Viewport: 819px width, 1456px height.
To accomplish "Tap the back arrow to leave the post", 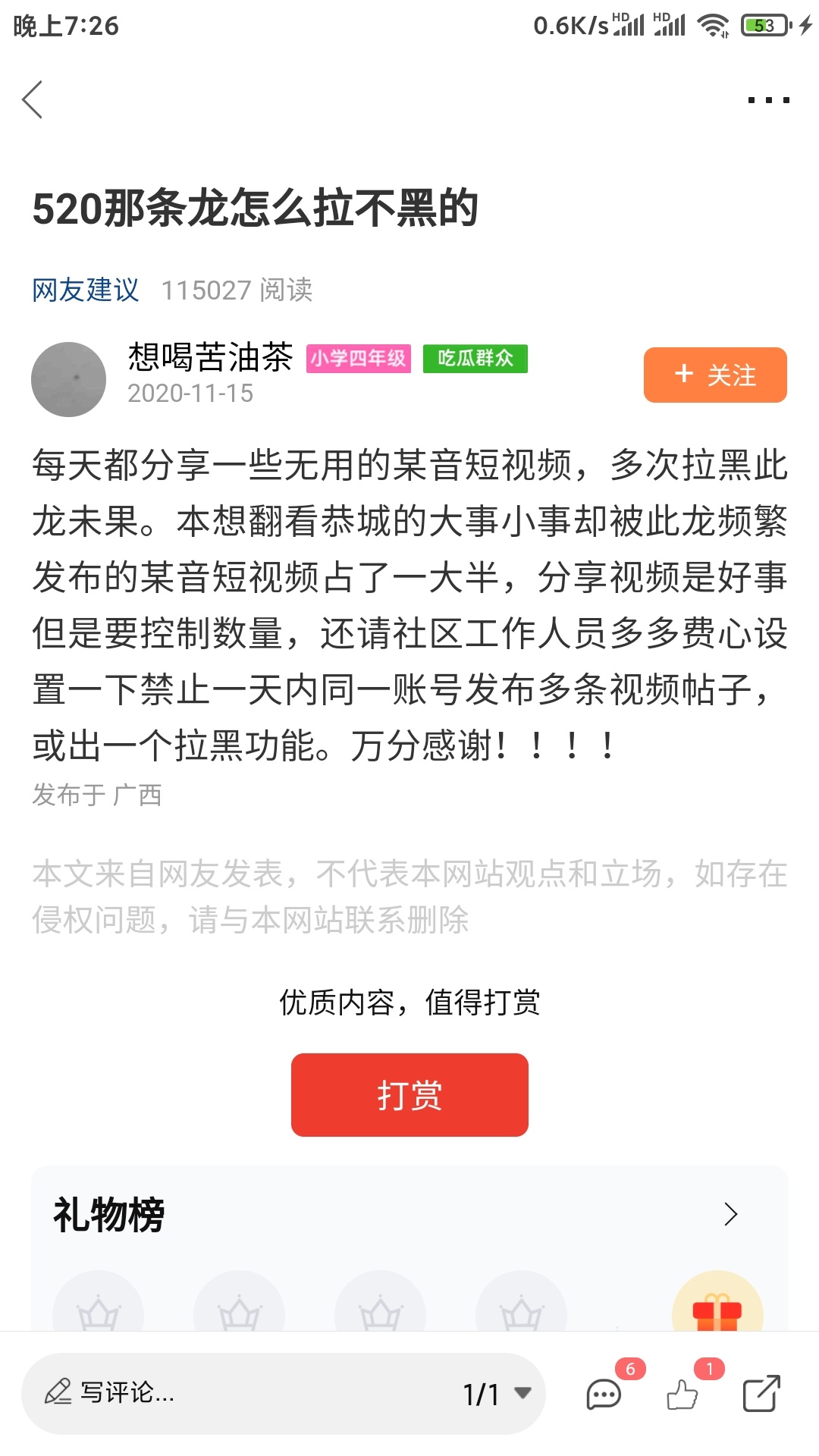I will tap(33, 99).
